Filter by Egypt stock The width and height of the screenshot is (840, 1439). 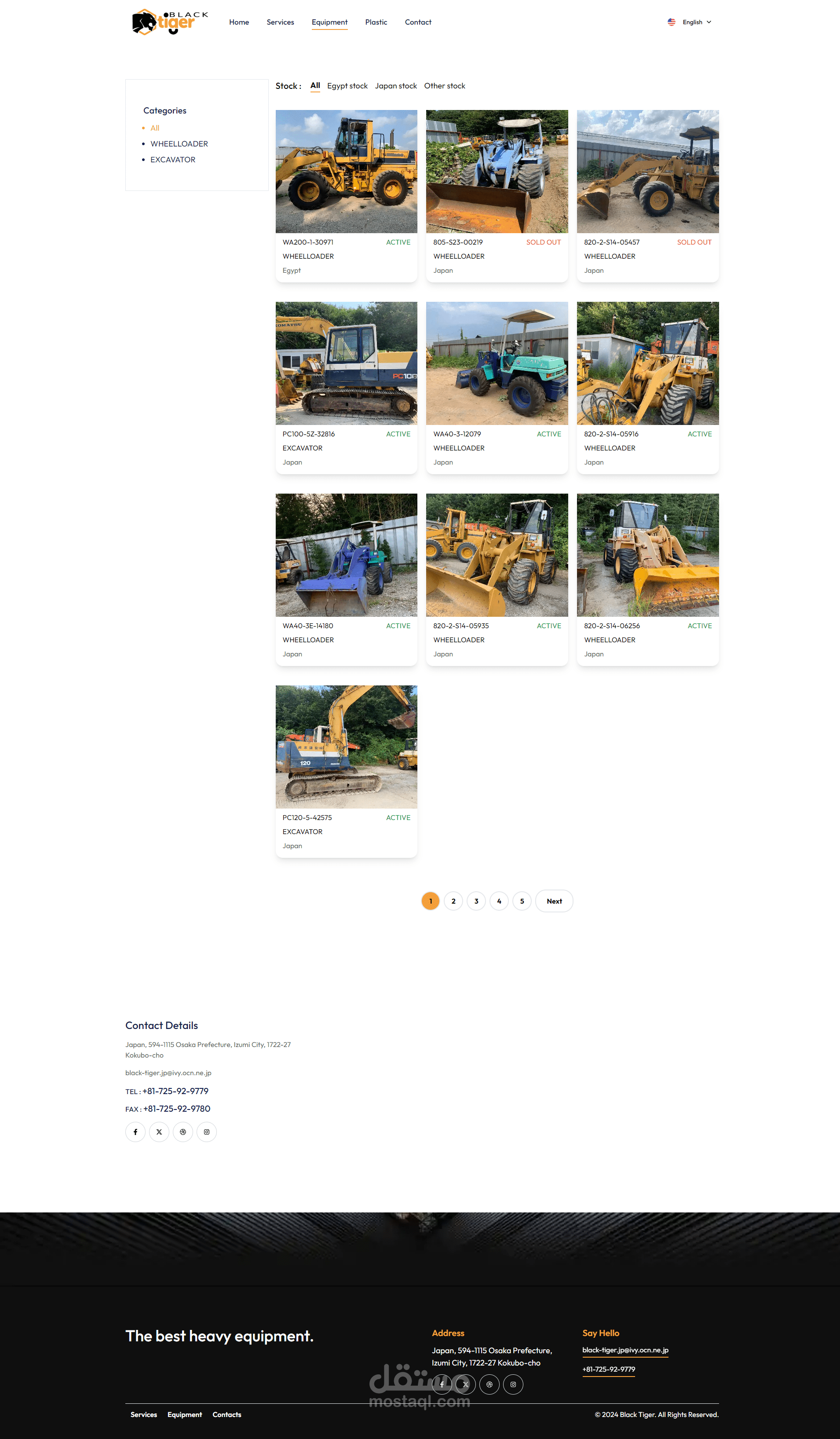click(347, 86)
